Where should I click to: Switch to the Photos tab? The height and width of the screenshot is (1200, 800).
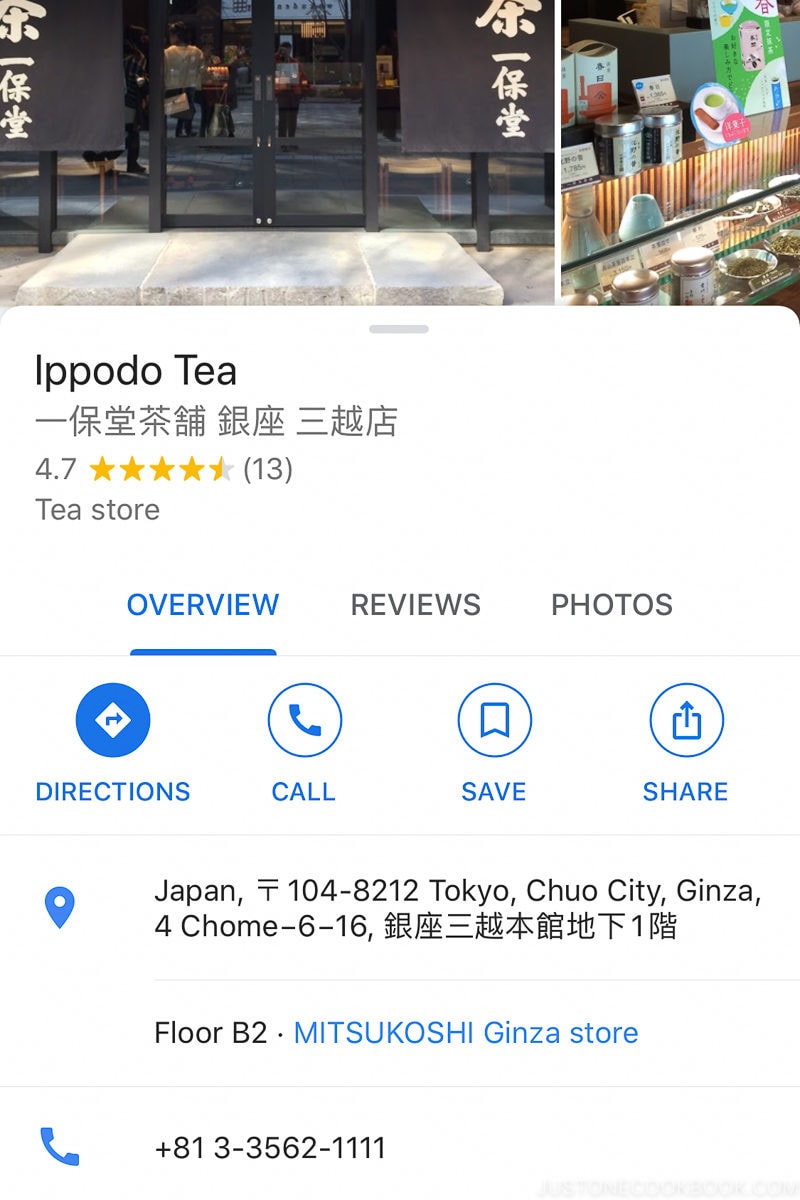pyautogui.click(x=611, y=605)
